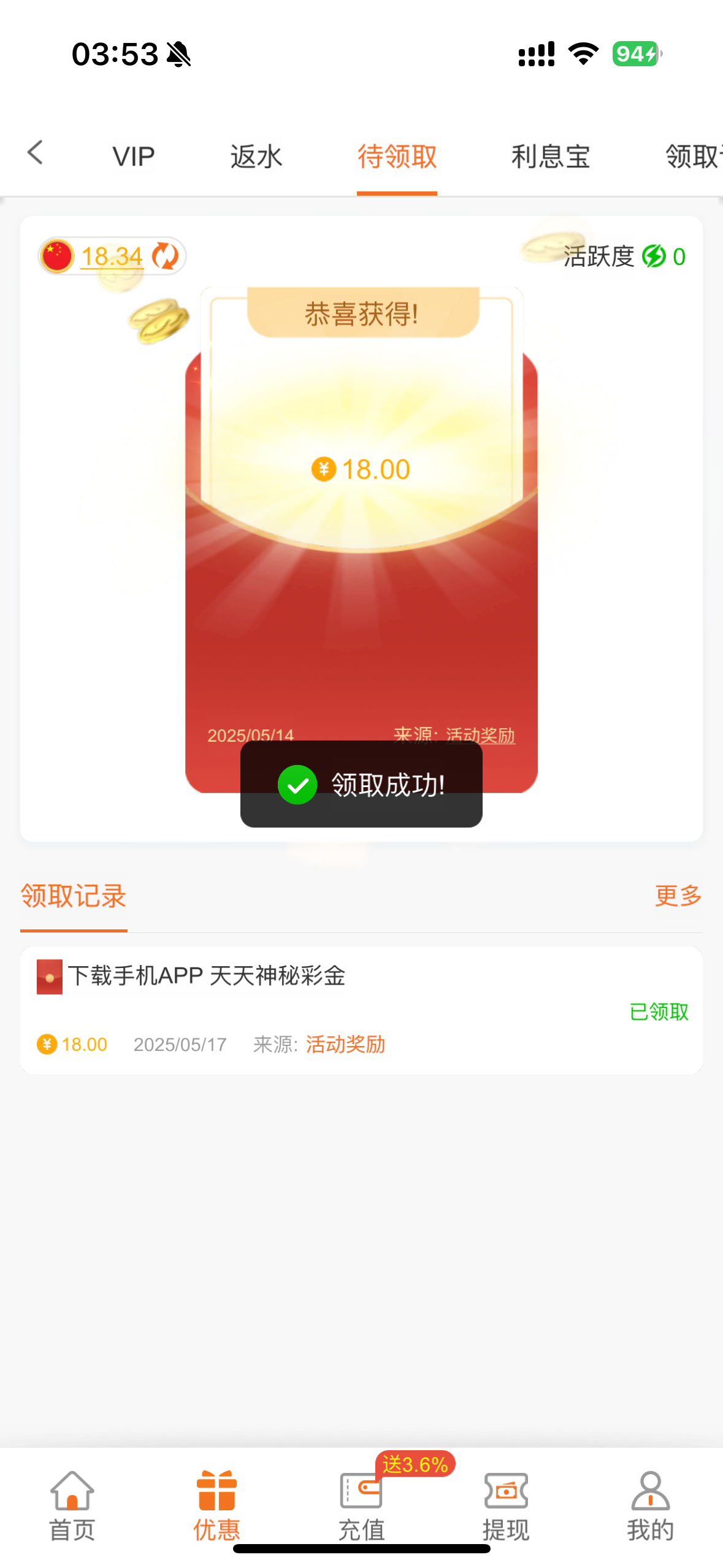The image size is (723, 1568).
Task: Open the 优惠 promotions tab
Action: [216, 1505]
